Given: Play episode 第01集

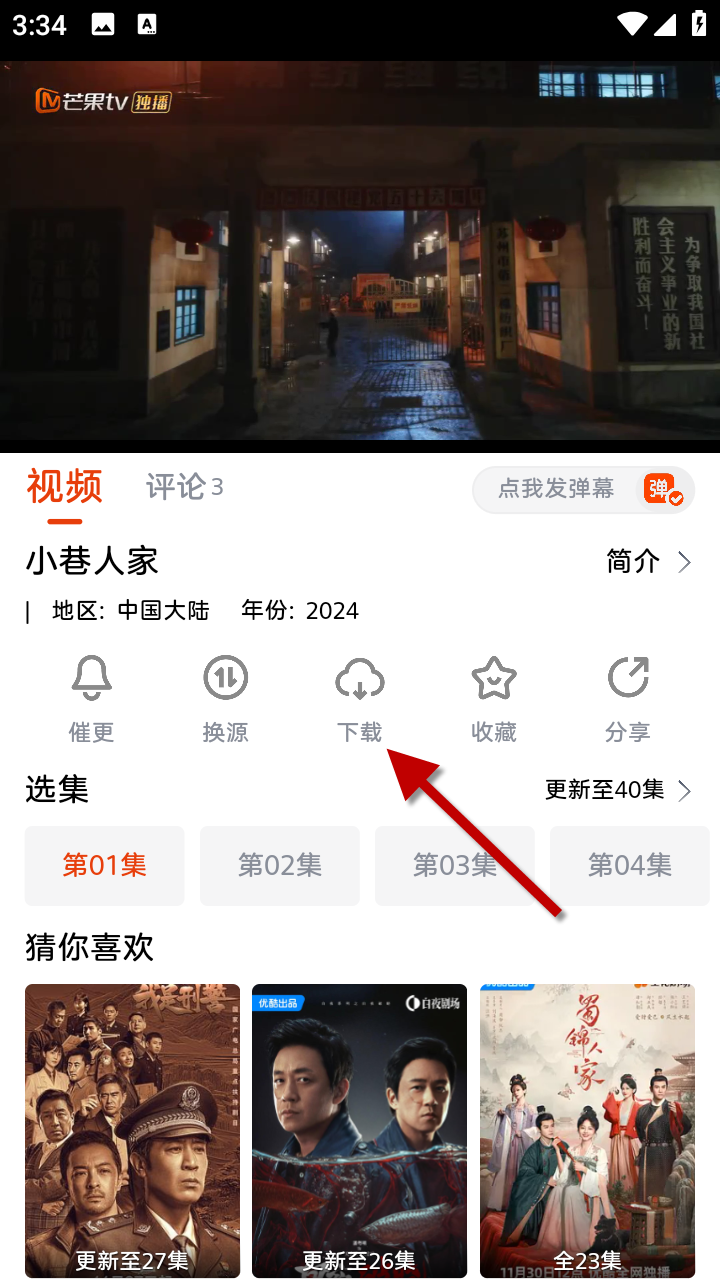Looking at the screenshot, I should point(105,865).
